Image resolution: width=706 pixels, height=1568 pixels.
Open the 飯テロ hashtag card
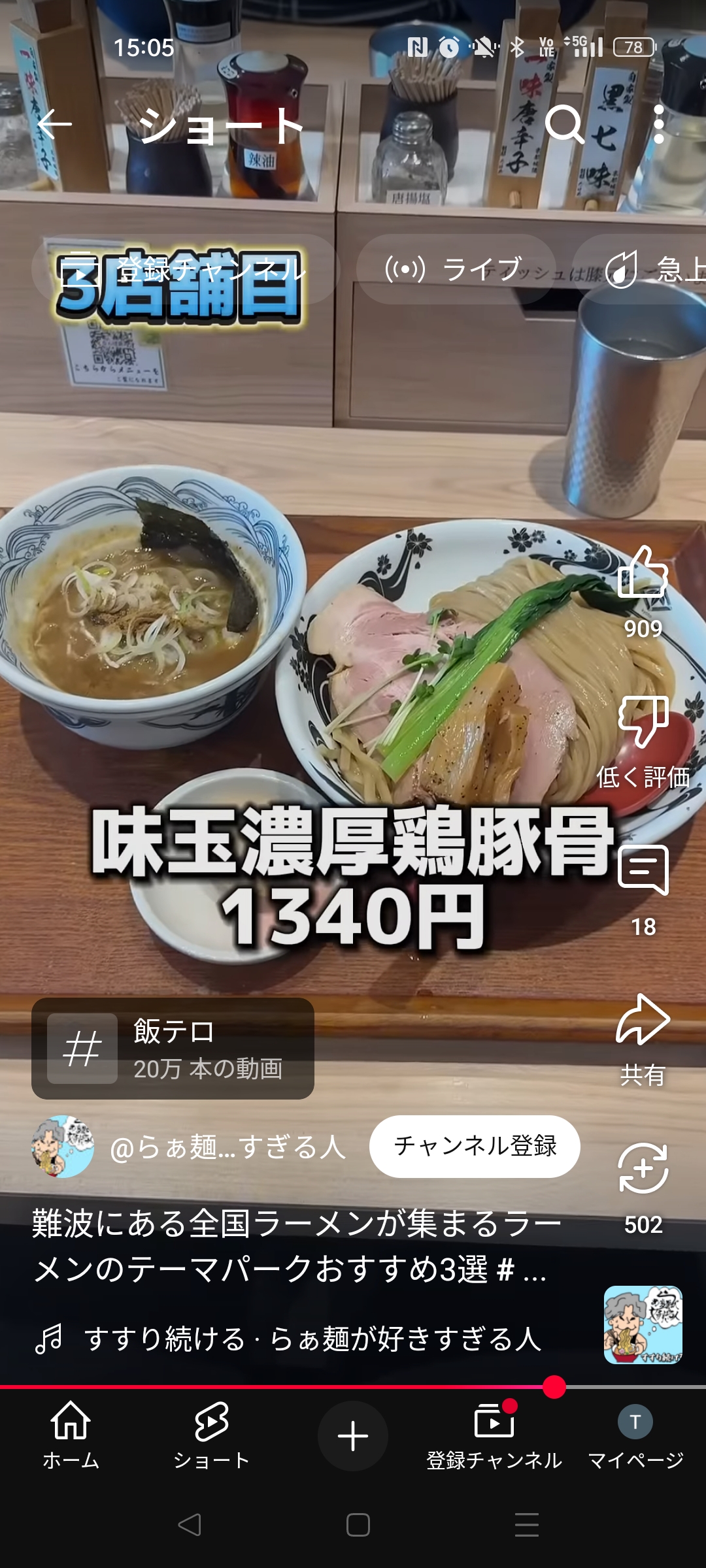click(173, 1049)
